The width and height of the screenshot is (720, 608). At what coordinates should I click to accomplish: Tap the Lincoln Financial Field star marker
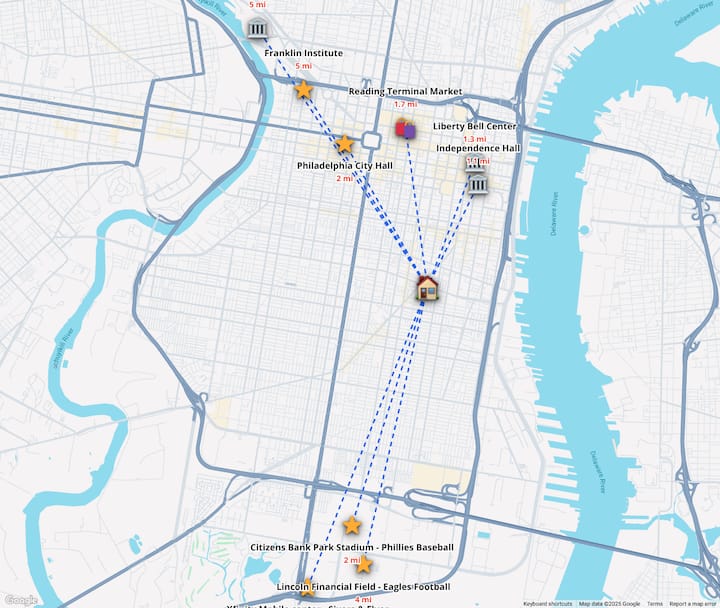[364, 564]
